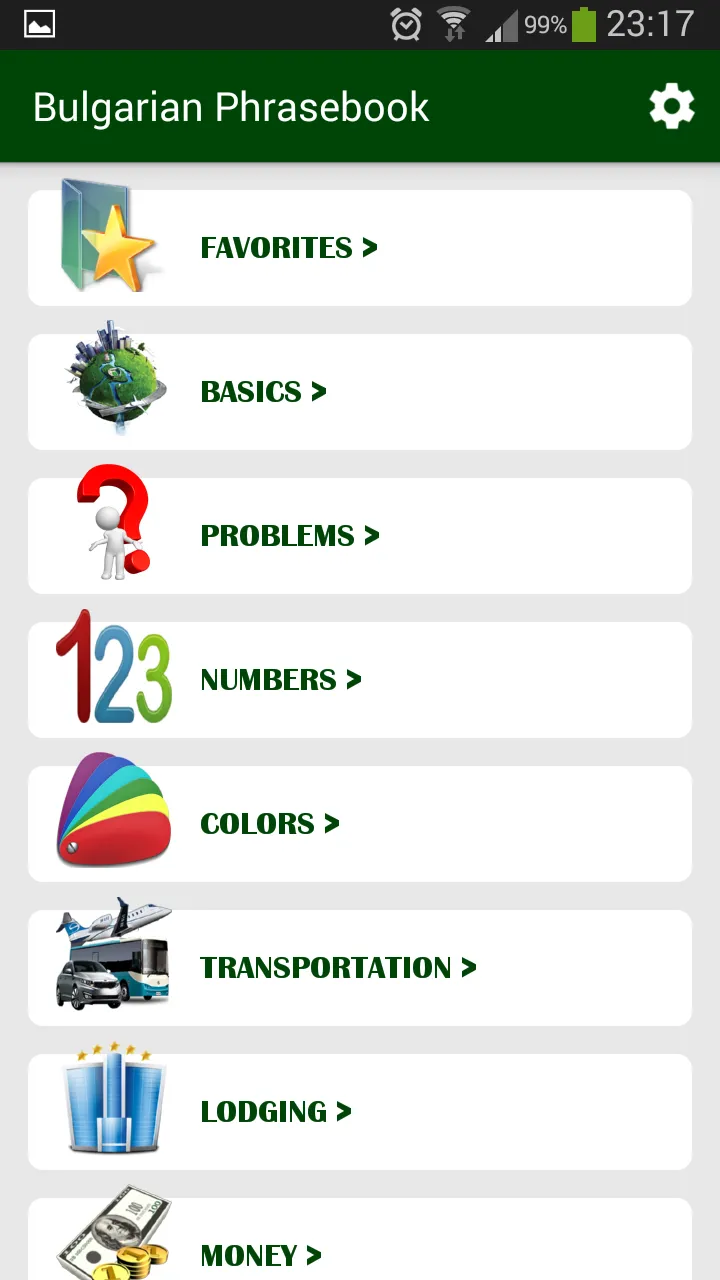Select the Lodging section
The width and height of the screenshot is (720, 1280).
pyautogui.click(x=360, y=1112)
